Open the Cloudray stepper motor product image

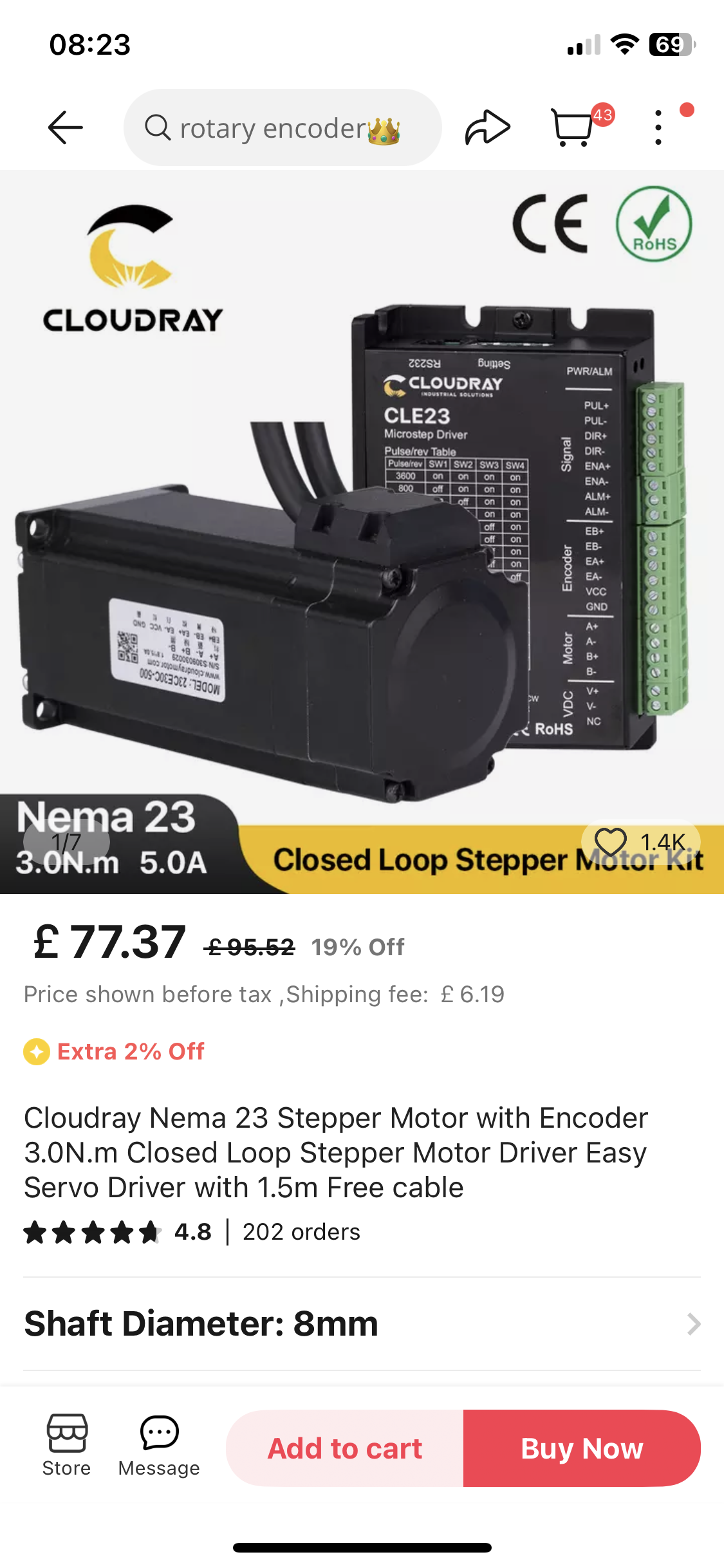coord(362,515)
